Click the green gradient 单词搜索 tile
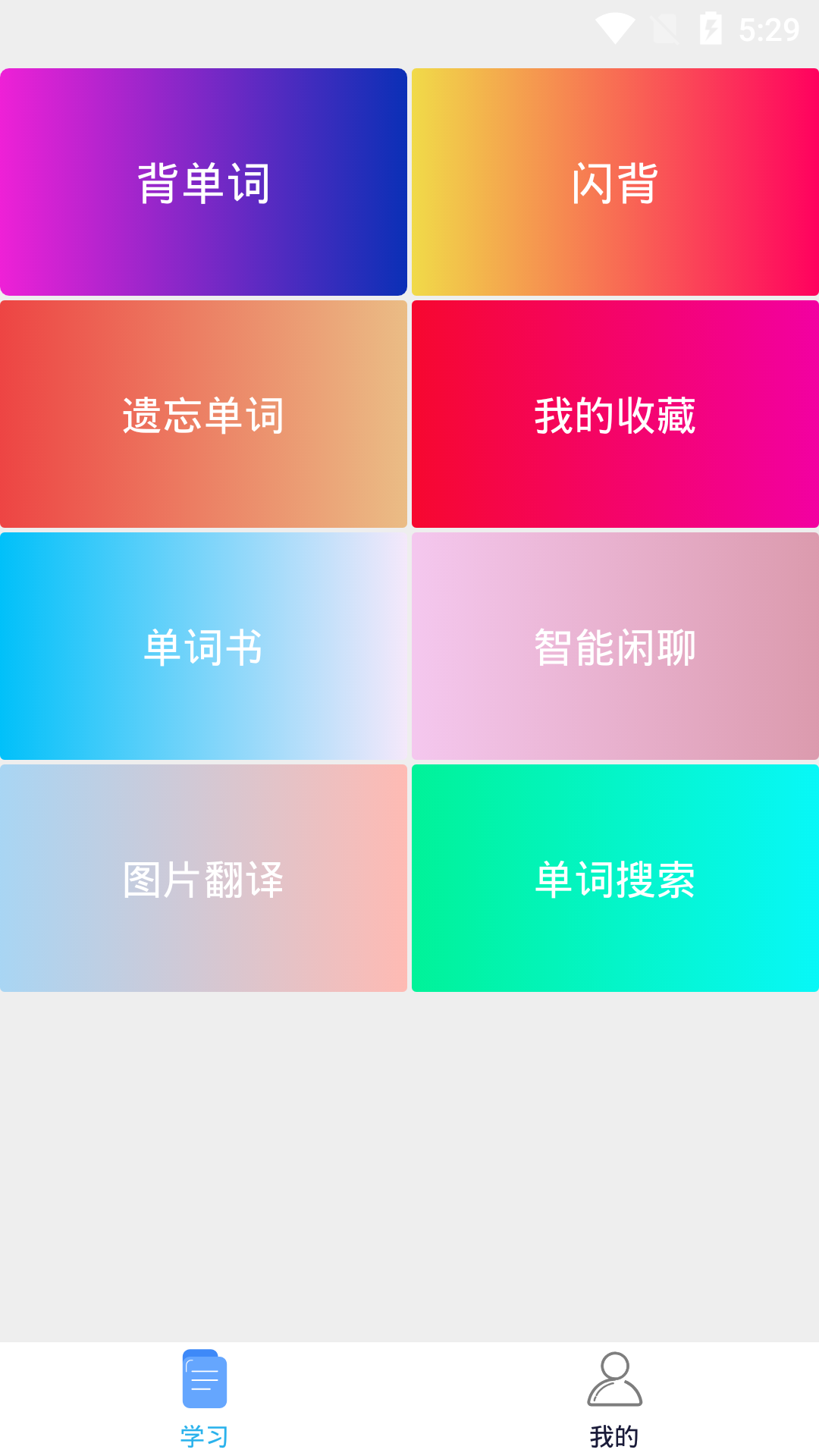Screen dimensions: 819x1456 (x=614, y=878)
